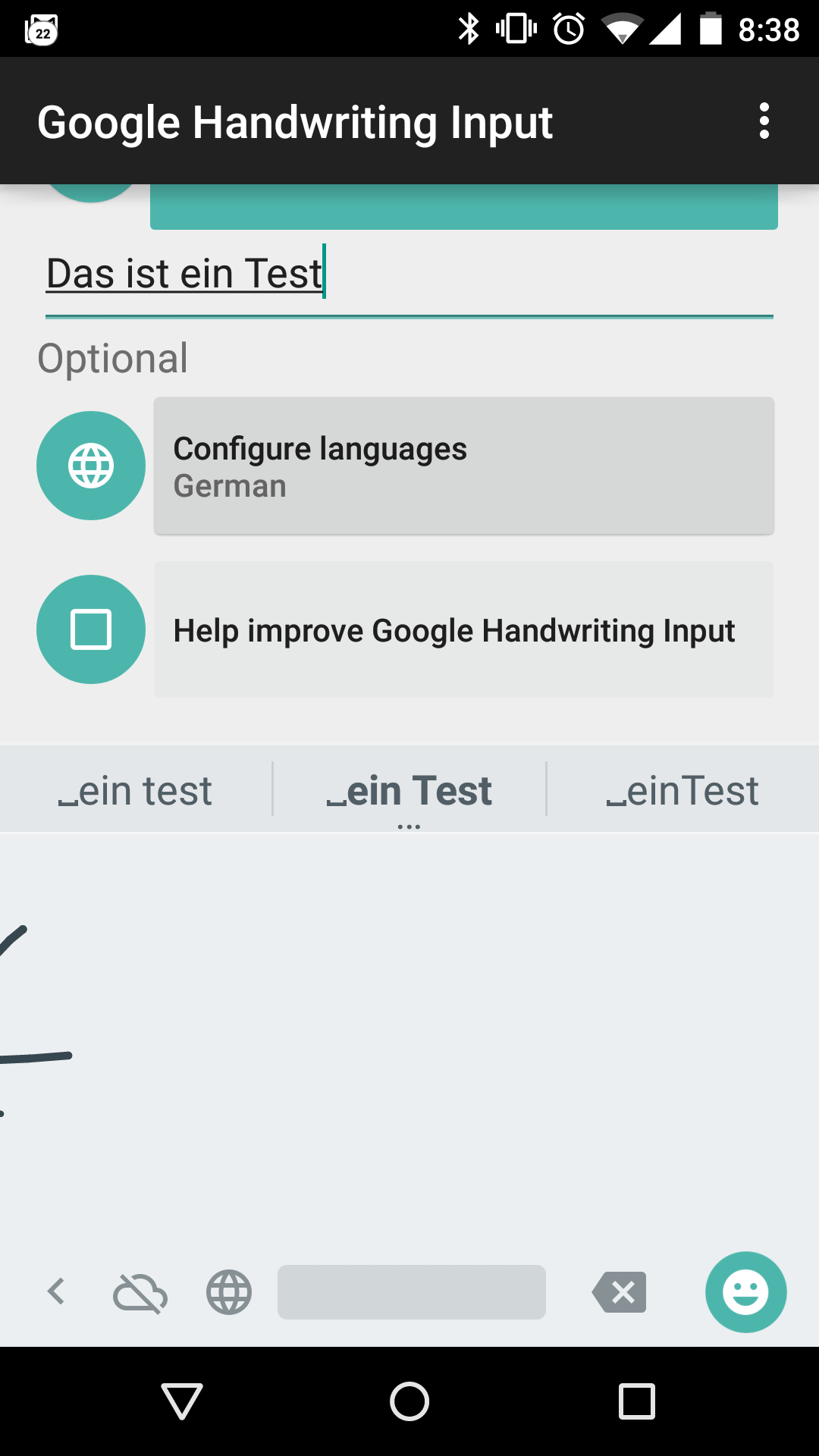Screen dimensions: 819x1456
Task: Open the emoji input button
Action: 745,1292
